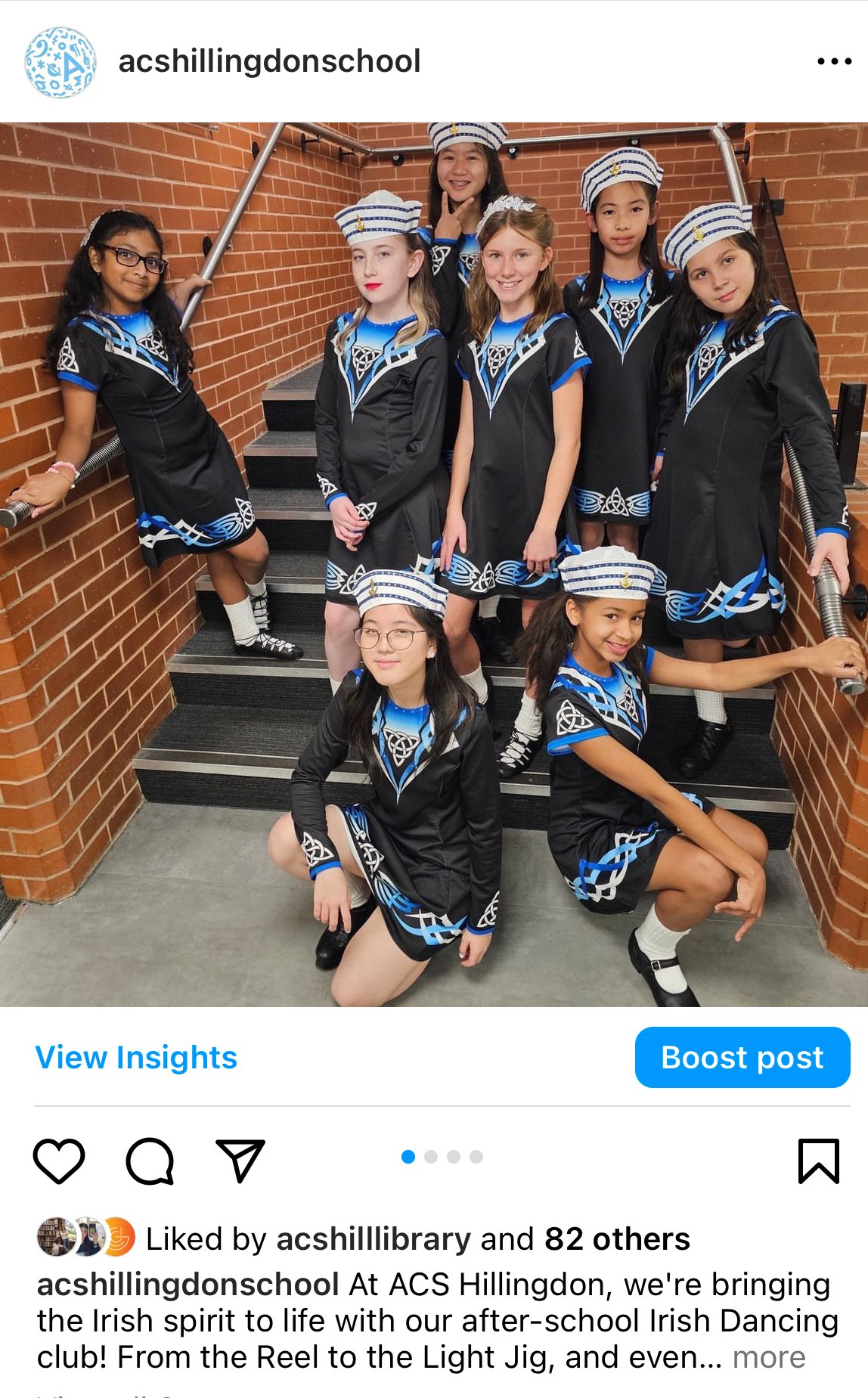This screenshot has width=868, height=1398.
Task: Open the comments bubble icon
Action: click(150, 1160)
